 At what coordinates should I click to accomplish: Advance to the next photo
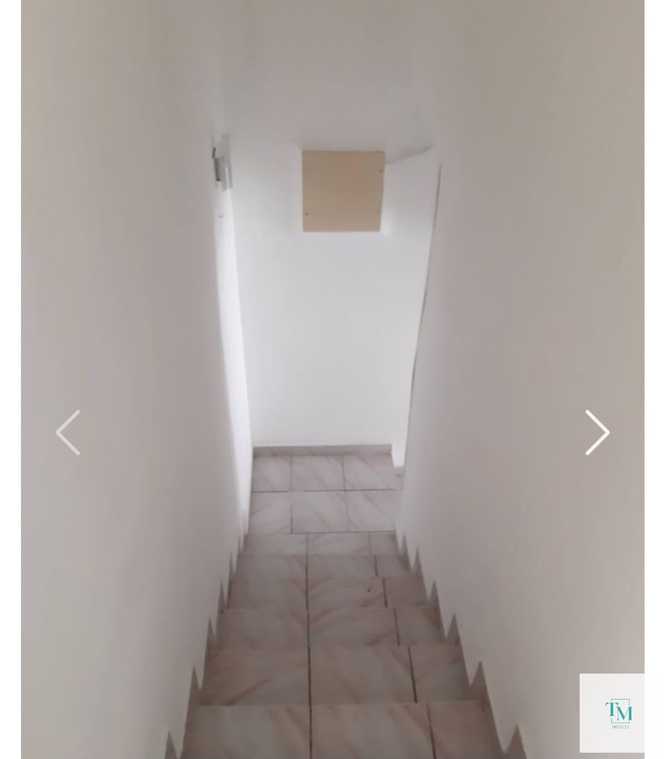[596, 433]
